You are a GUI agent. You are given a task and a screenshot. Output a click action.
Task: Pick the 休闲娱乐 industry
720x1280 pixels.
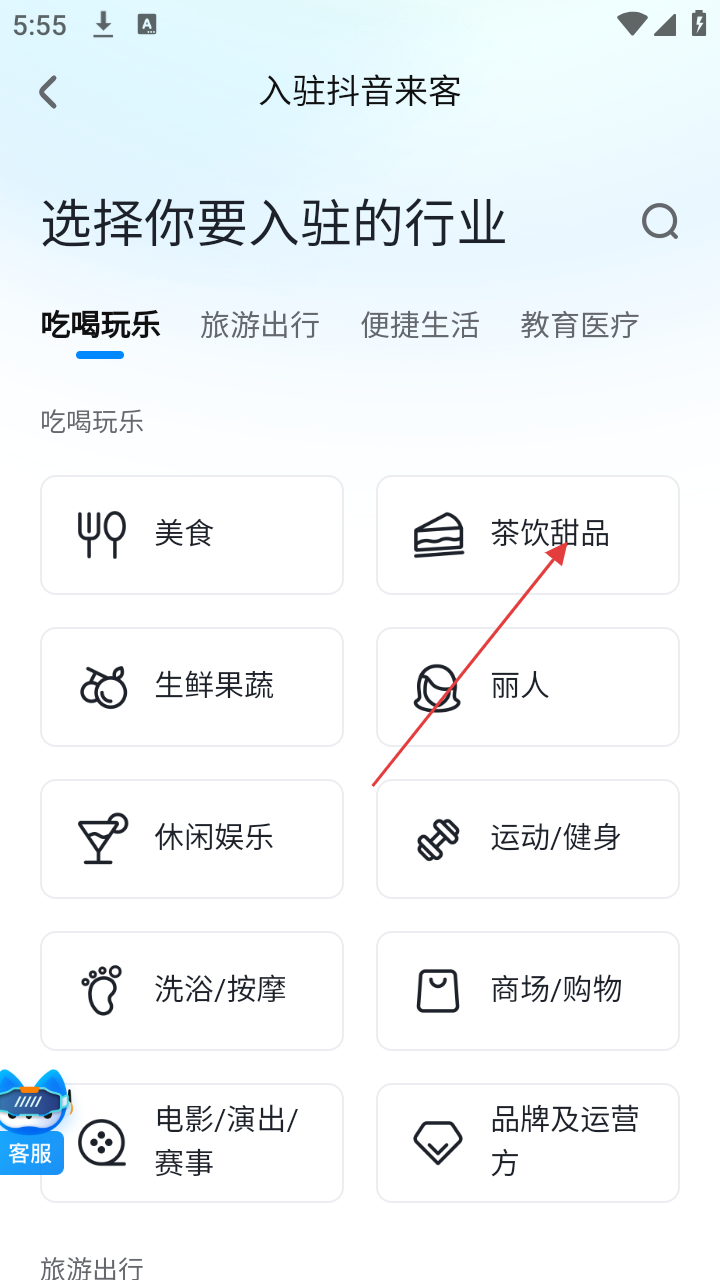coord(192,839)
